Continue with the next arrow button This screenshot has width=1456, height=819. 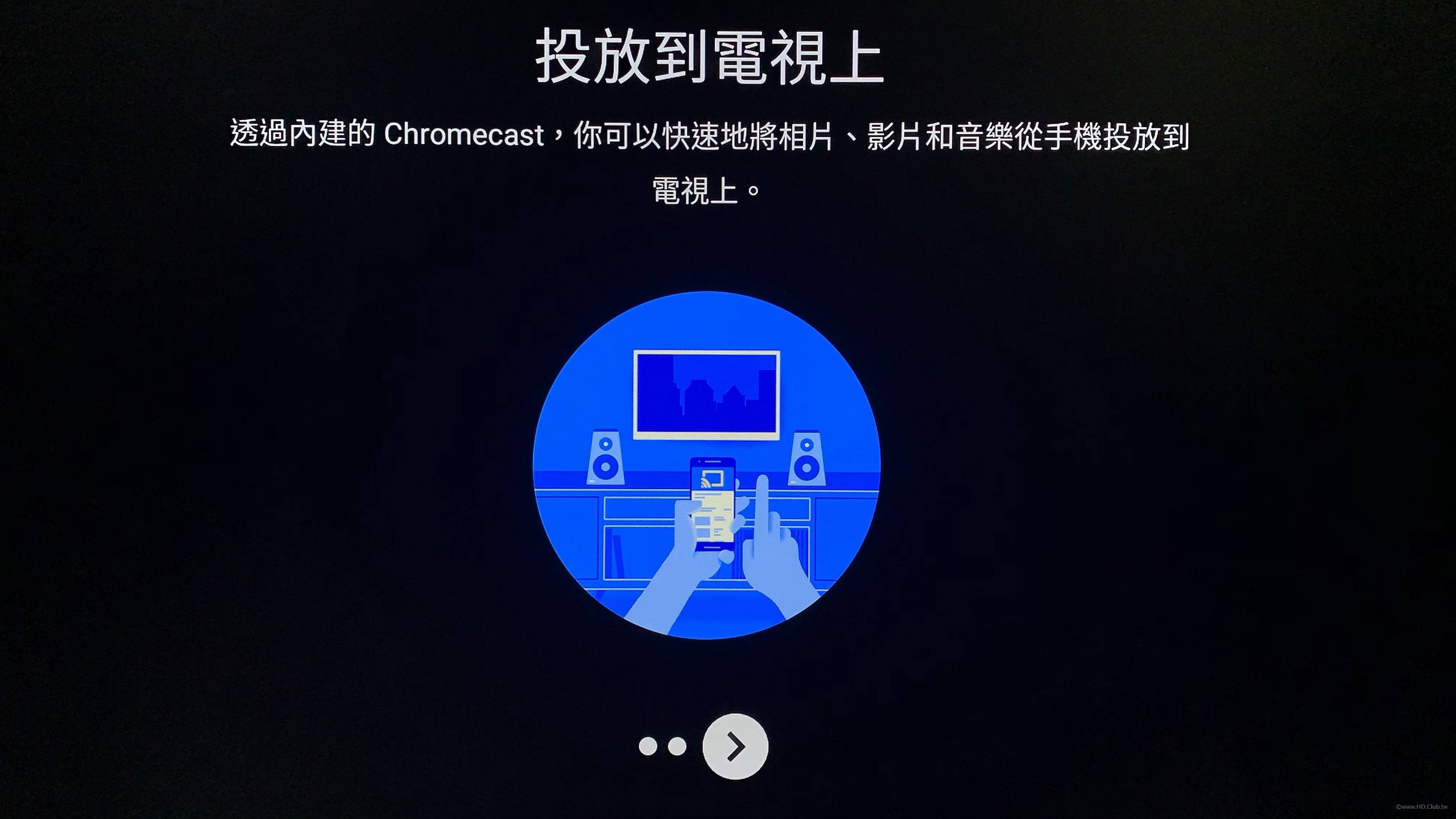(x=735, y=746)
